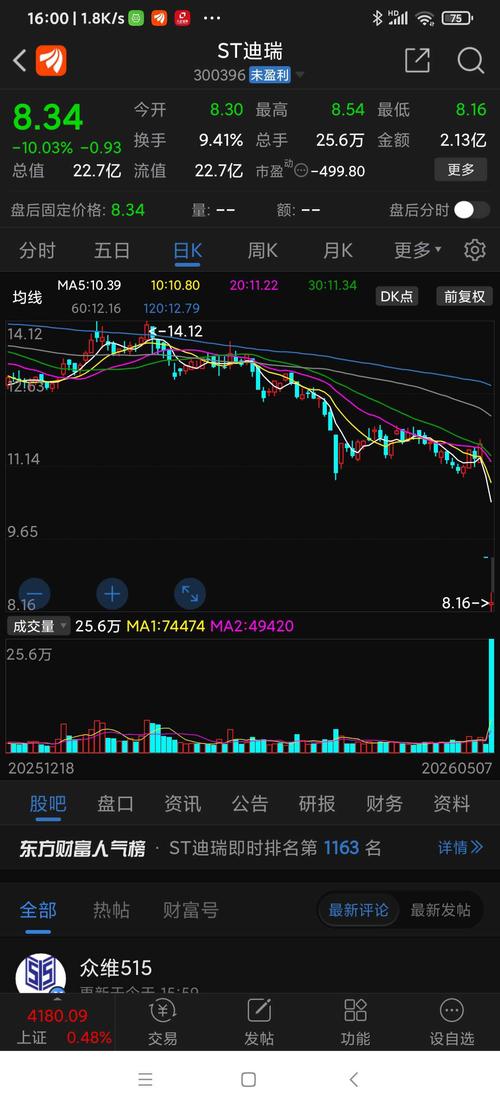The image size is (500, 1111).
Task: Expand the 更多 chart period dropdown
Action: tap(417, 250)
